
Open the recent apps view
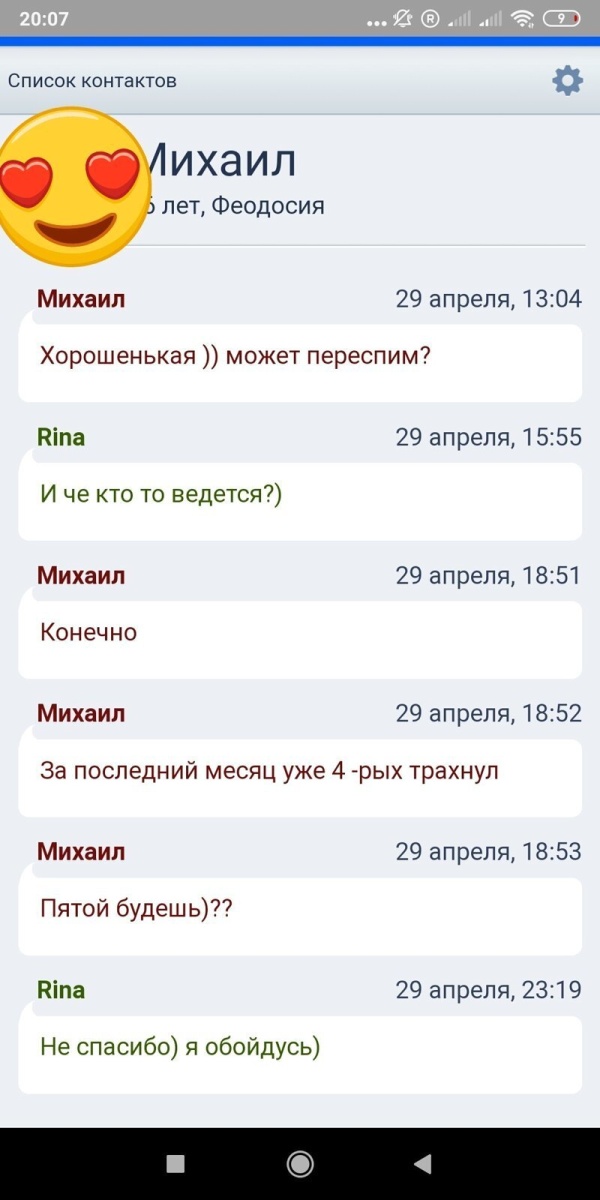(x=176, y=1163)
